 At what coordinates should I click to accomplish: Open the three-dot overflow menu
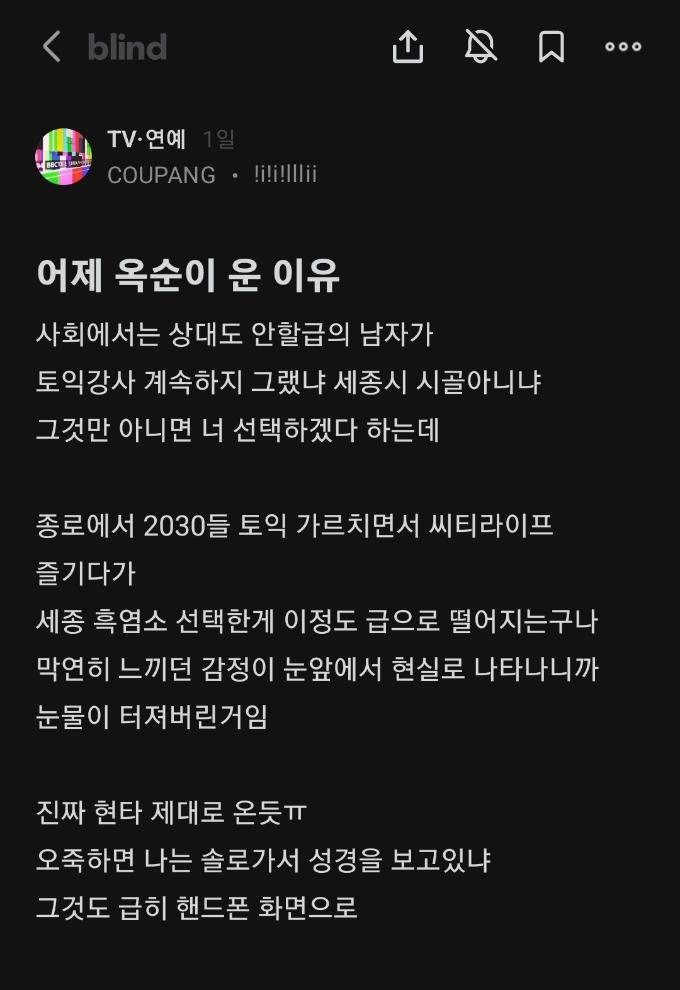click(x=623, y=47)
